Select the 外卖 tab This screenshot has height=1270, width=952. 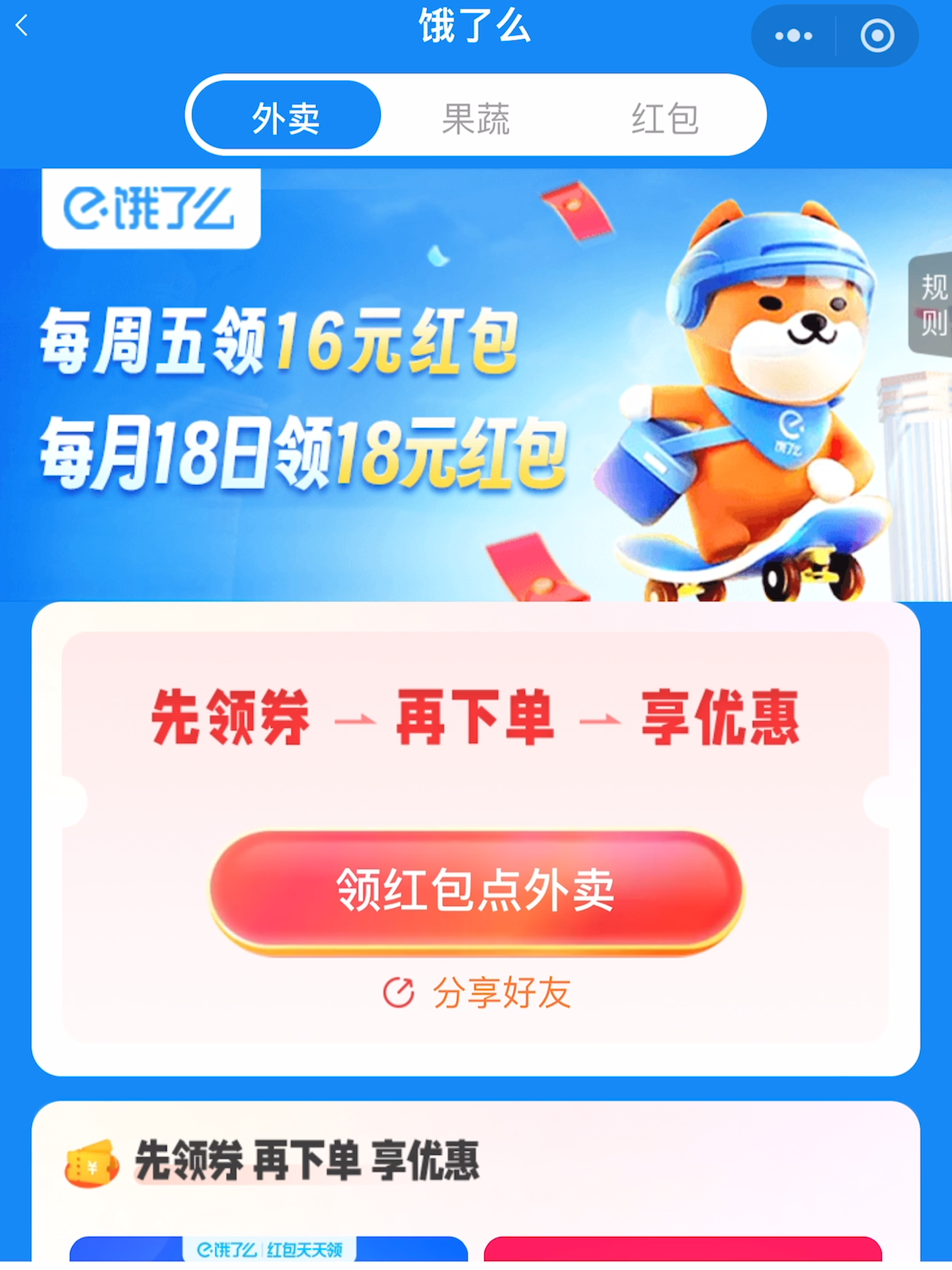pos(286,117)
